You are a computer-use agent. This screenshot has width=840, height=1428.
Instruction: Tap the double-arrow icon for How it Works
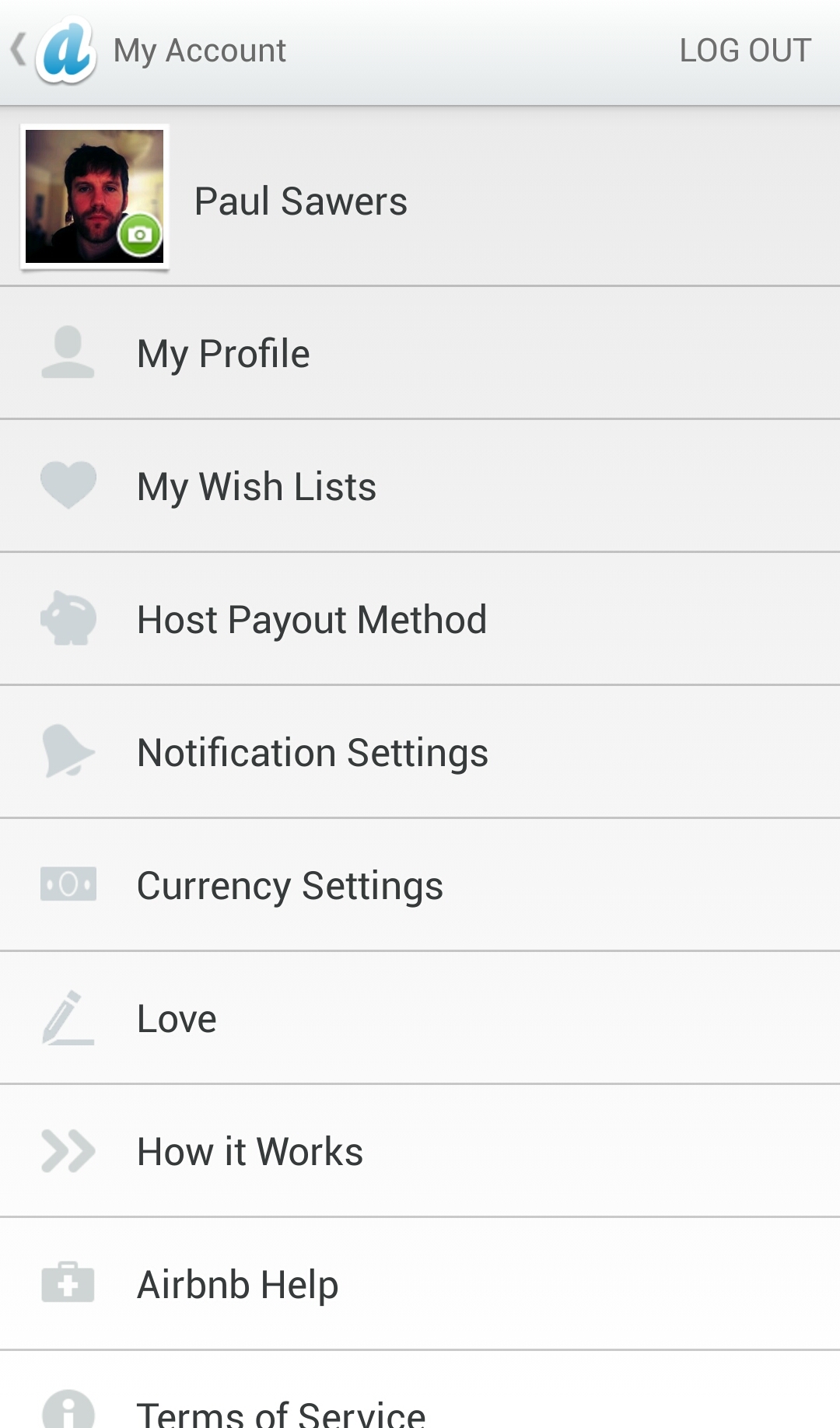(x=68, y=1150)
